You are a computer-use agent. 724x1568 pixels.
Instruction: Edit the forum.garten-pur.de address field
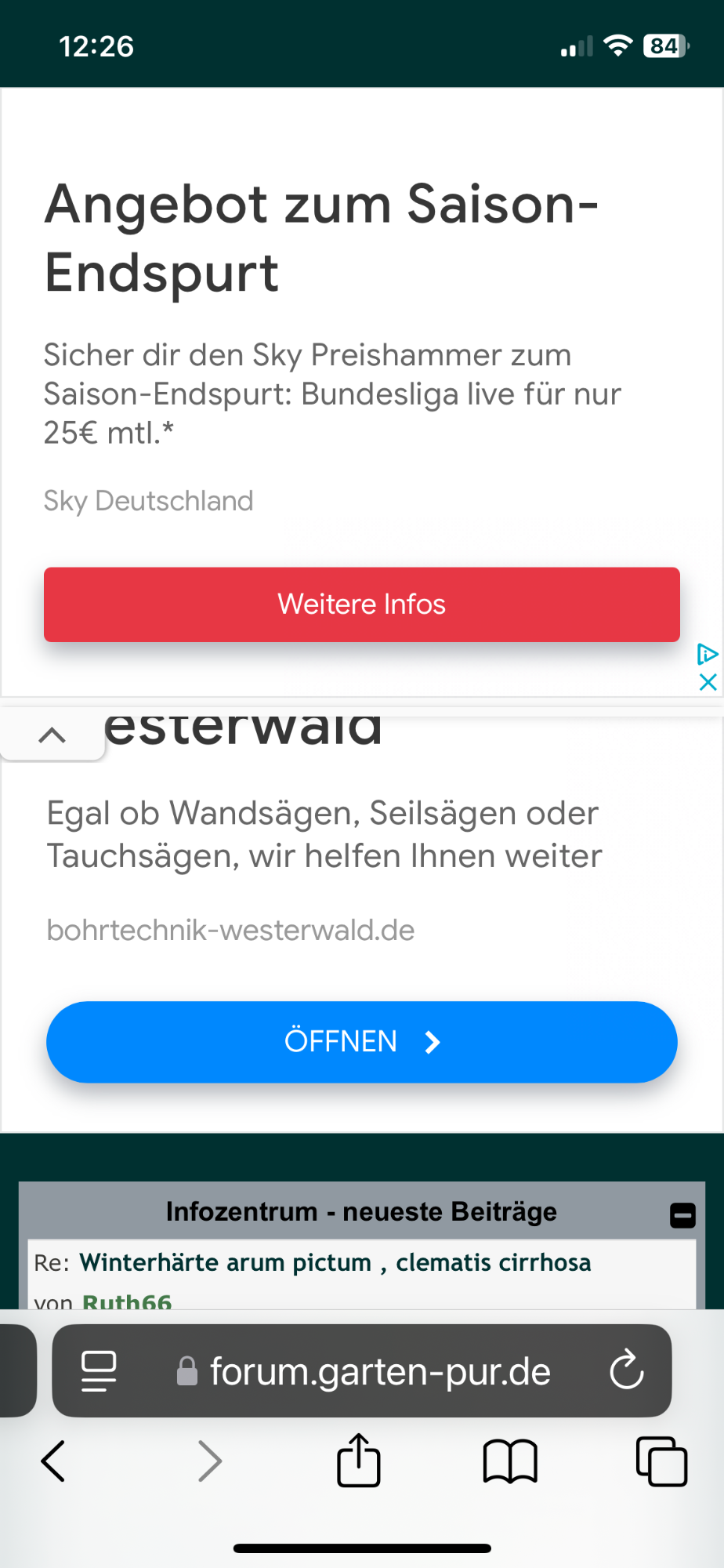tap(380, 1371)
